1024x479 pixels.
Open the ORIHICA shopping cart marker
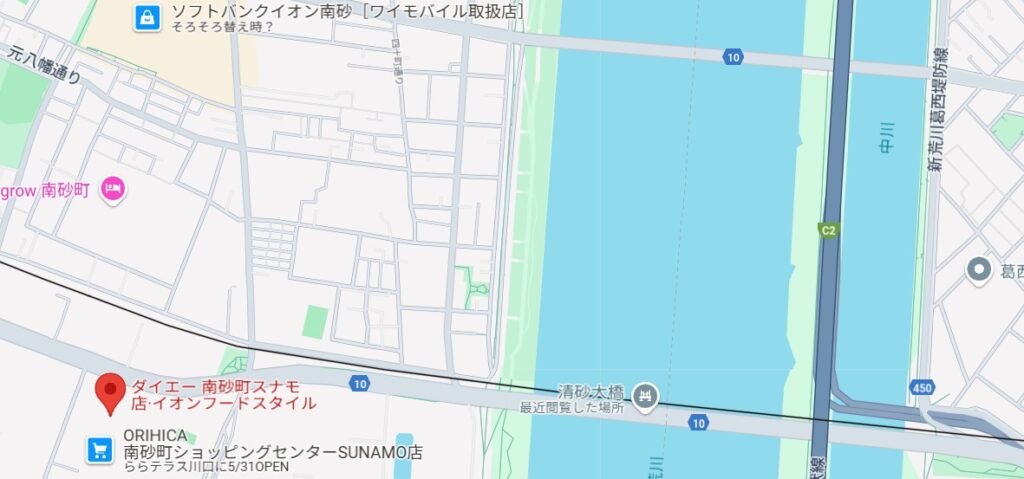(x=100, y=450)
